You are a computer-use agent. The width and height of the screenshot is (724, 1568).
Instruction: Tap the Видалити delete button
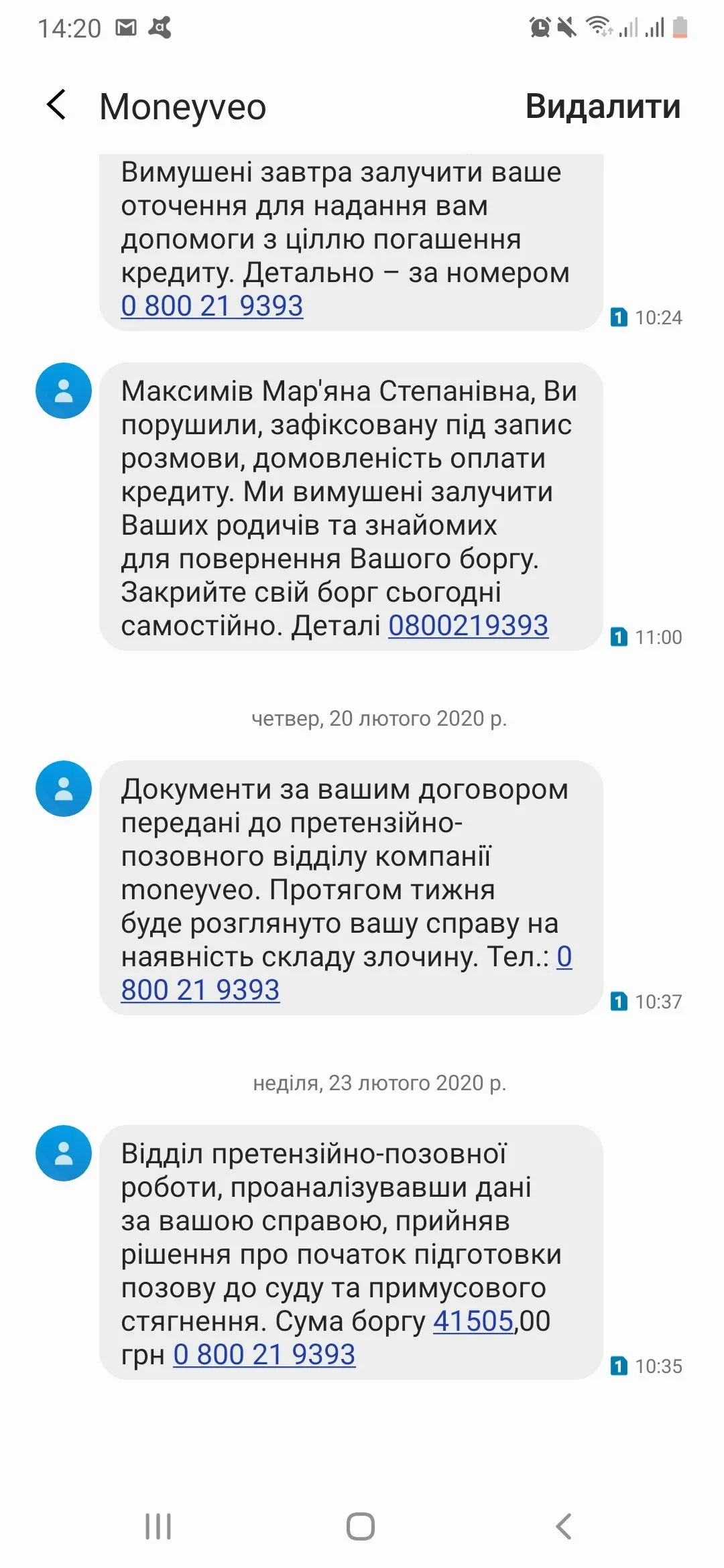(602, 107)
